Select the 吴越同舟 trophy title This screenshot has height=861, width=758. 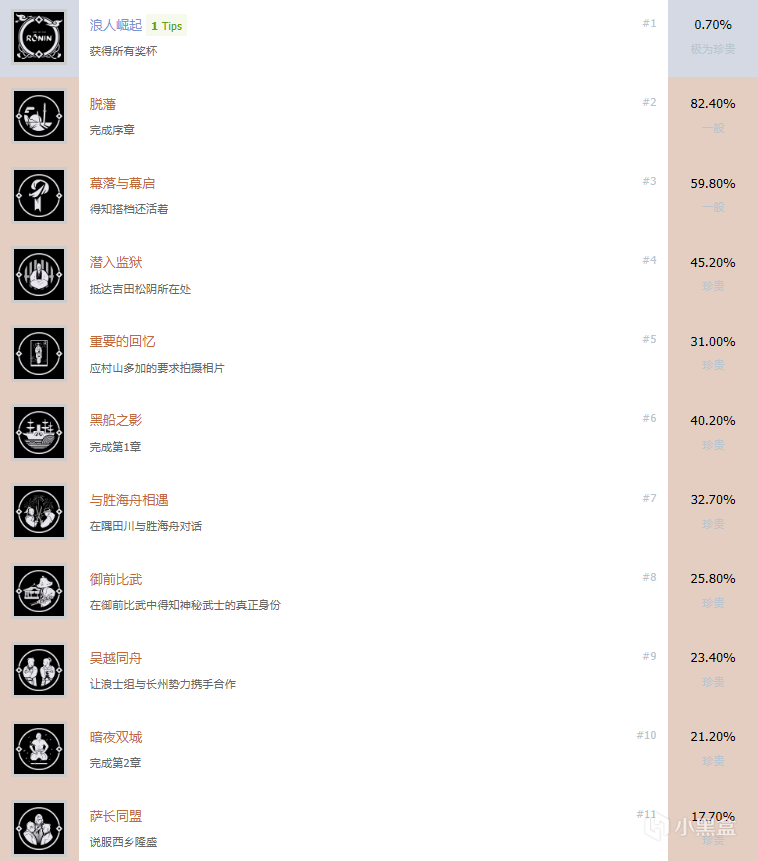pos(116,658)
